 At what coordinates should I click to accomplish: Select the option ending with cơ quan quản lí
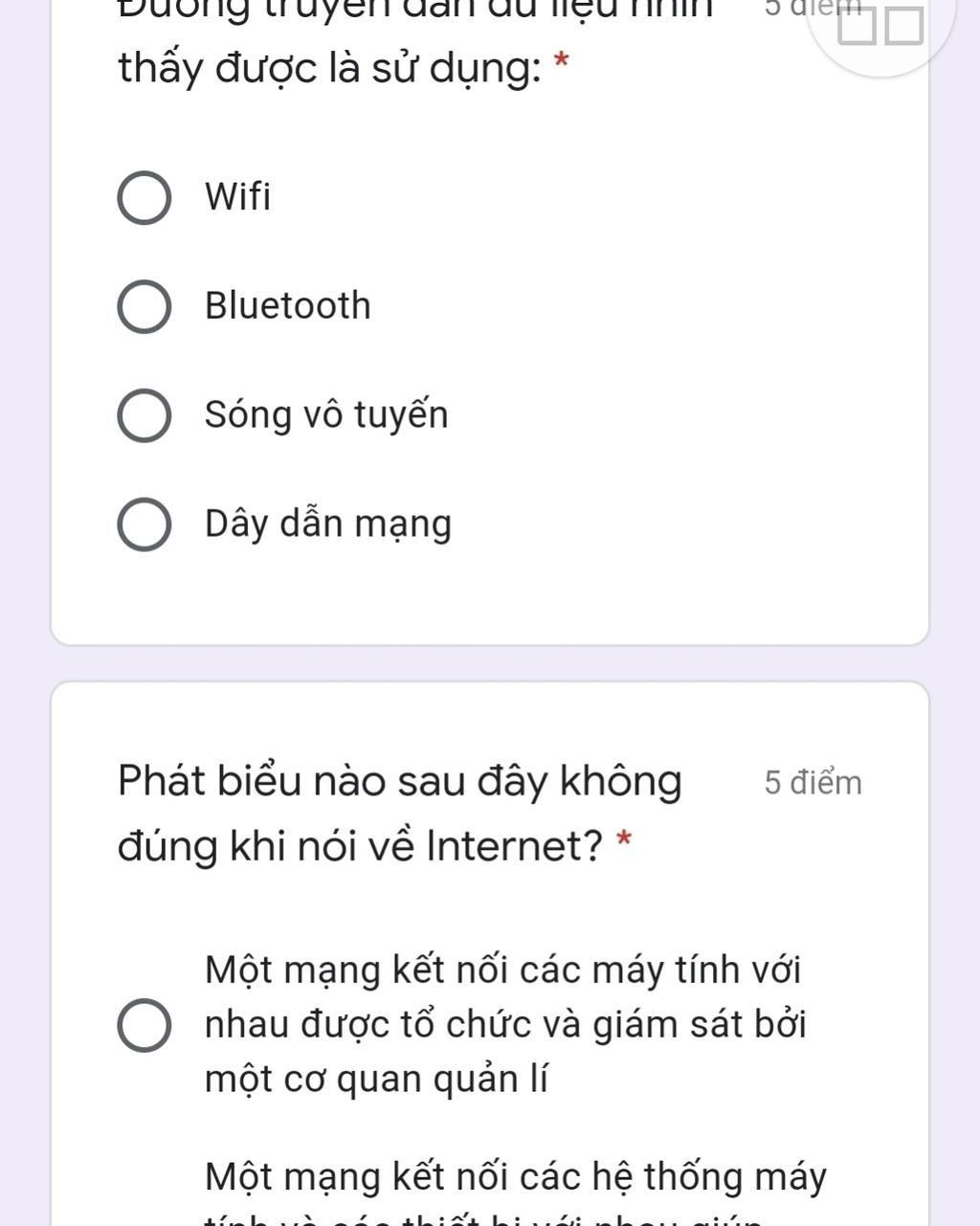pyautogui.click(x=145, y=1025)
